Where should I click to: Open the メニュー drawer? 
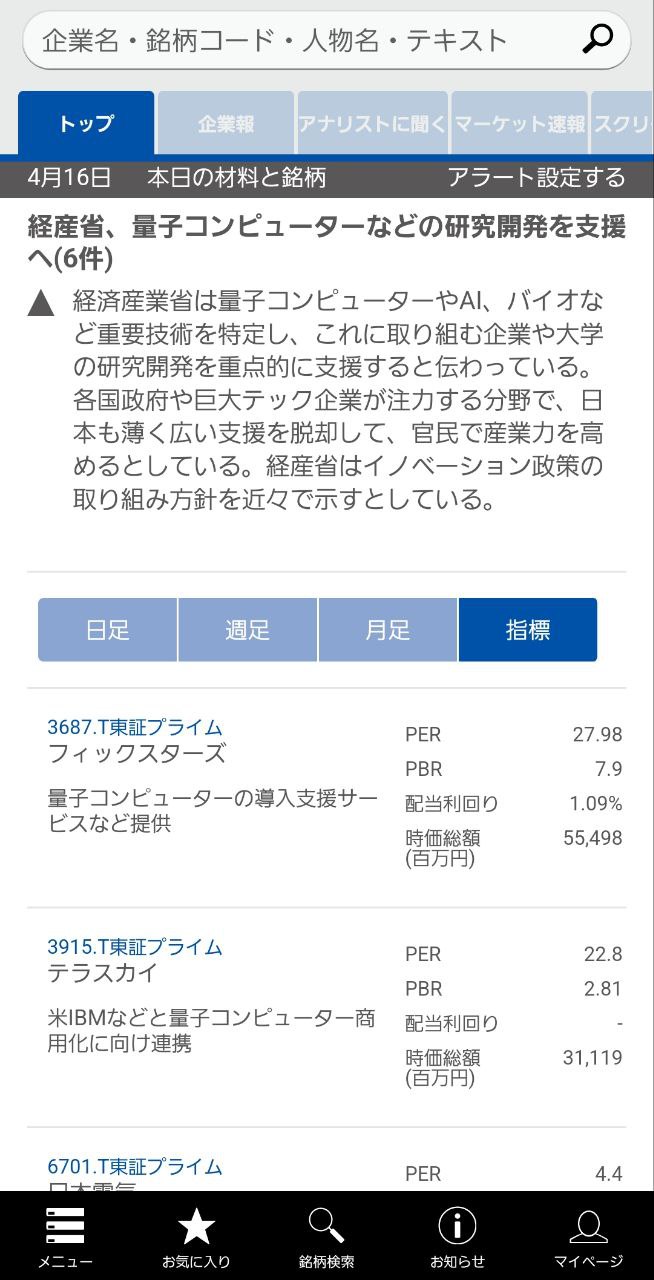pos(65,1237)
